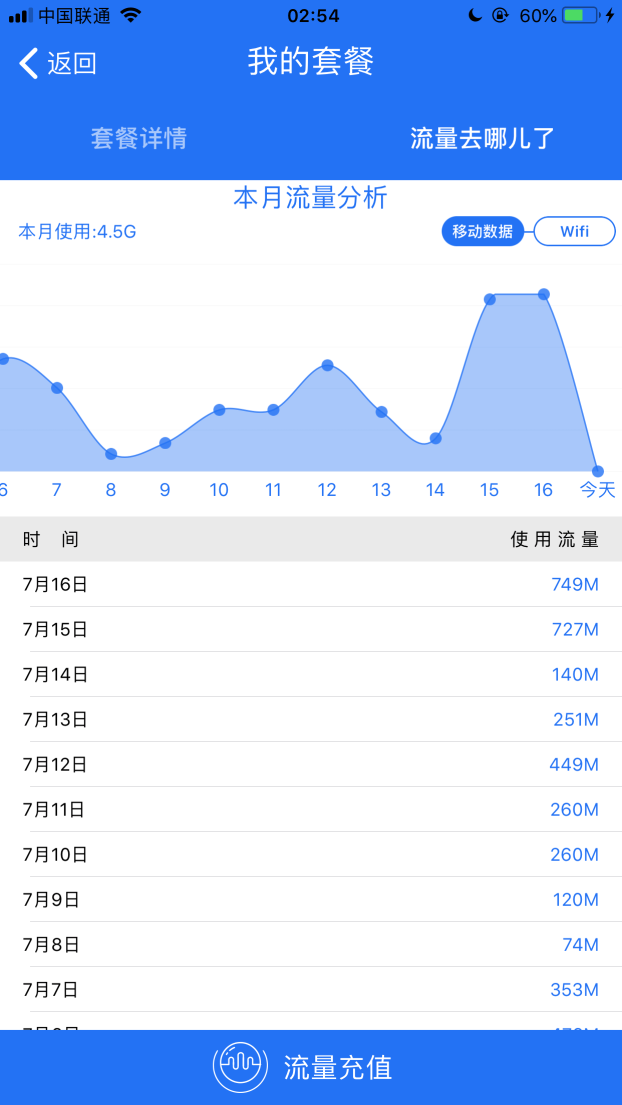This screenshot has height=1105, width=622.
Task: Switch to the 套餐详情 tab
Action: (138, 138)
